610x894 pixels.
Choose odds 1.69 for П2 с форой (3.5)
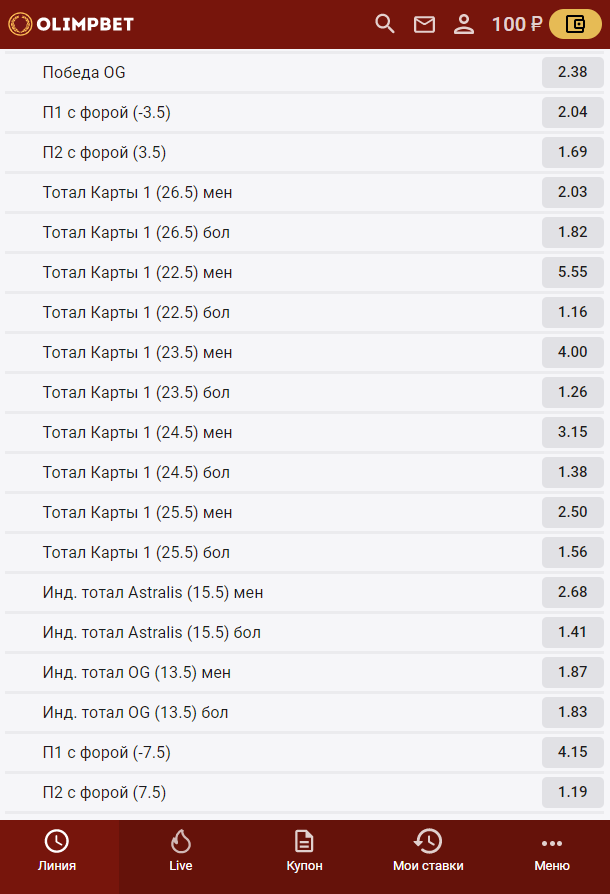point(572,152)
